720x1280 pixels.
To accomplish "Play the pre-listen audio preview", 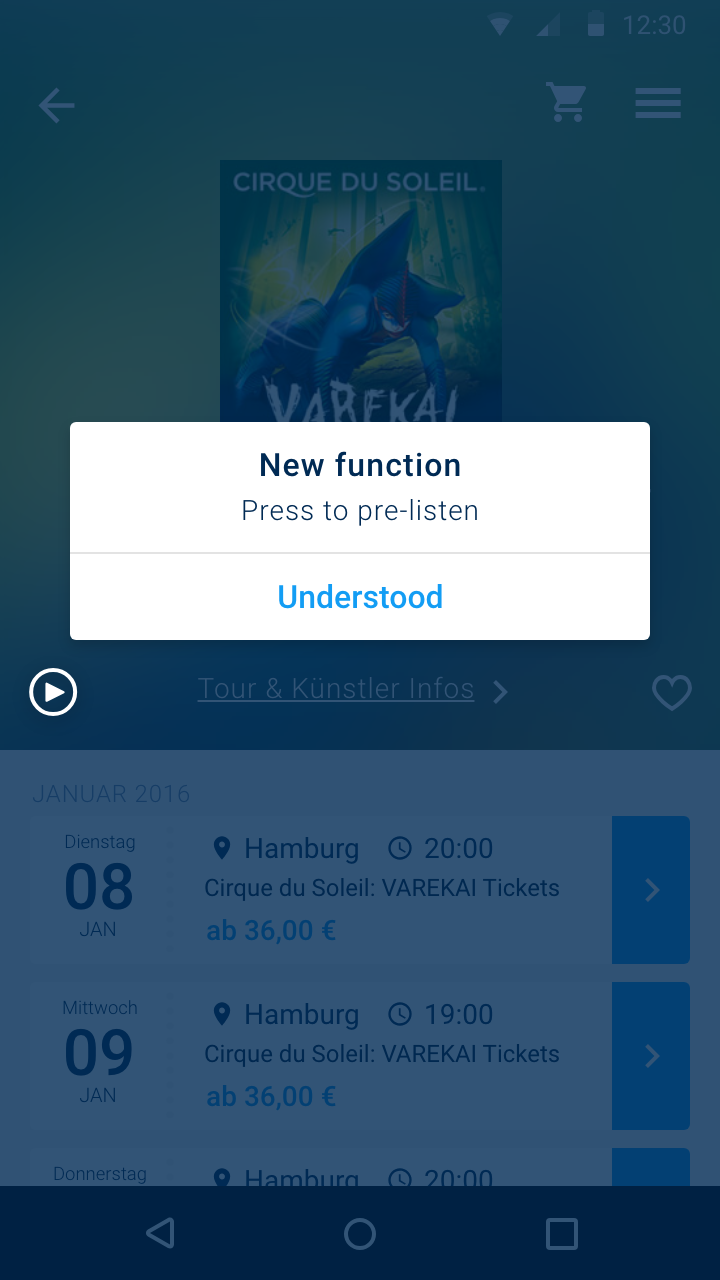I will (53, 692).
